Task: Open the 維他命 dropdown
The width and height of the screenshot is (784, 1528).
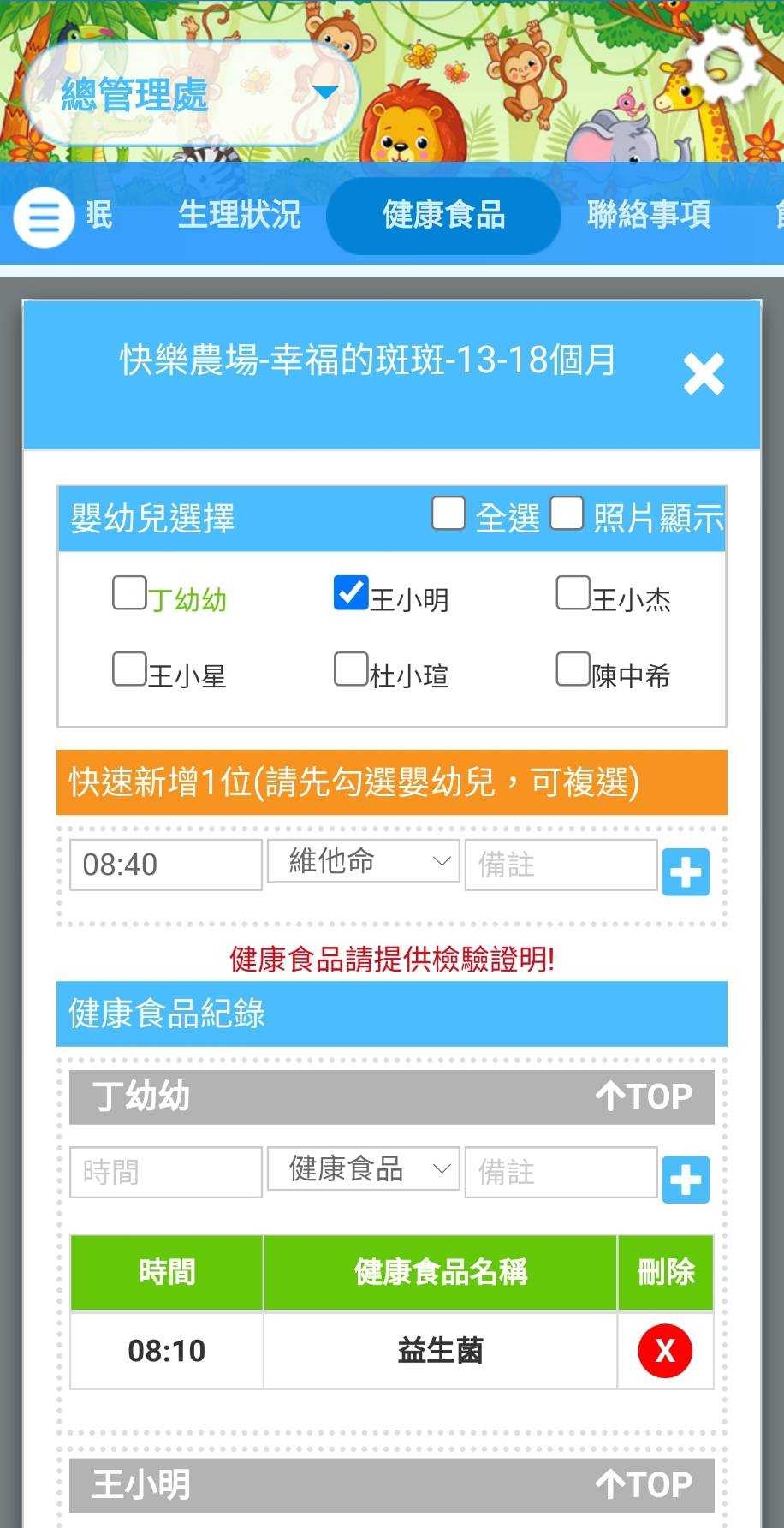Action: [x=363, y=861]
